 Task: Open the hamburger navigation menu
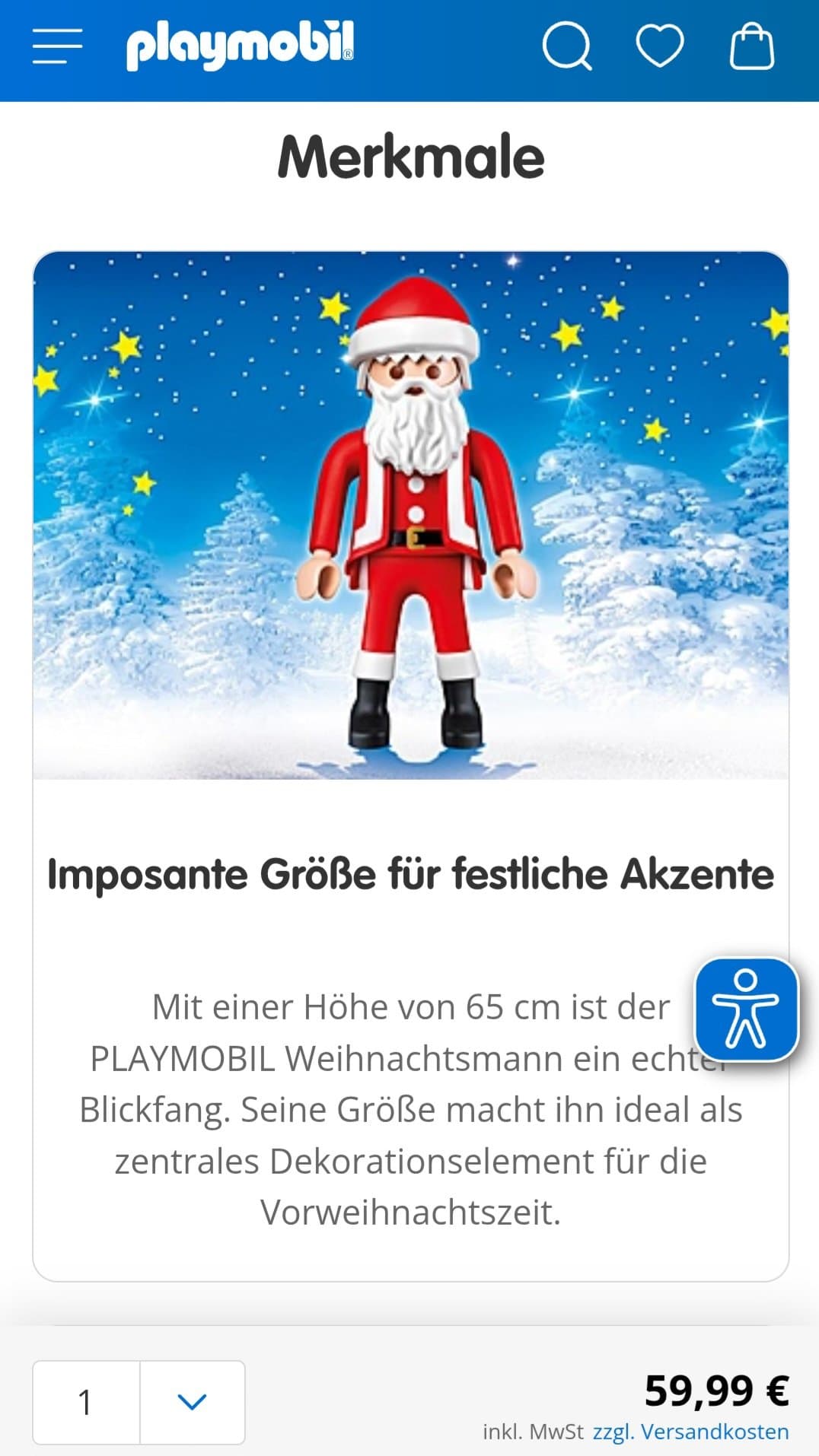[57, 47]
